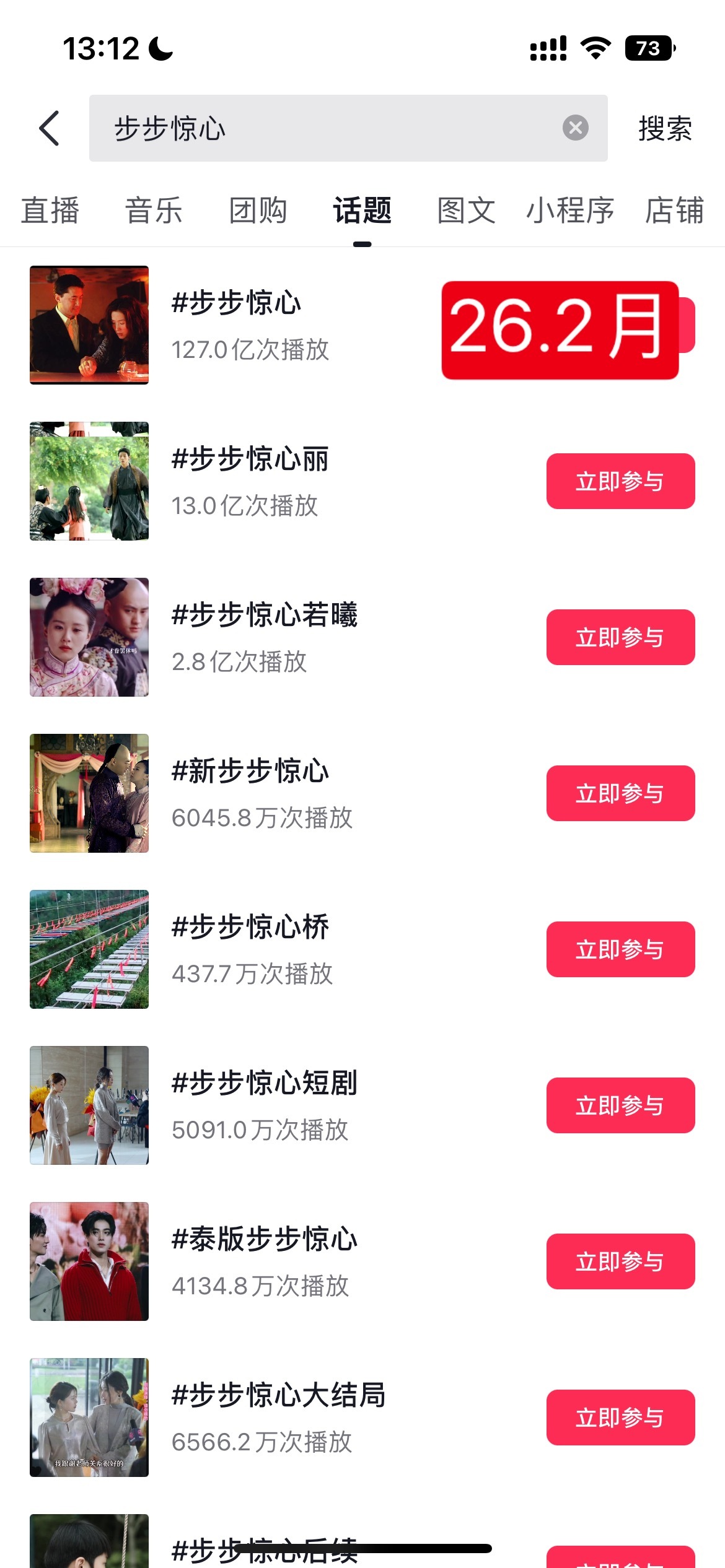Participate in the #步步惊心桥 topic
This screenshot has height=1568, width=725.
620,949
